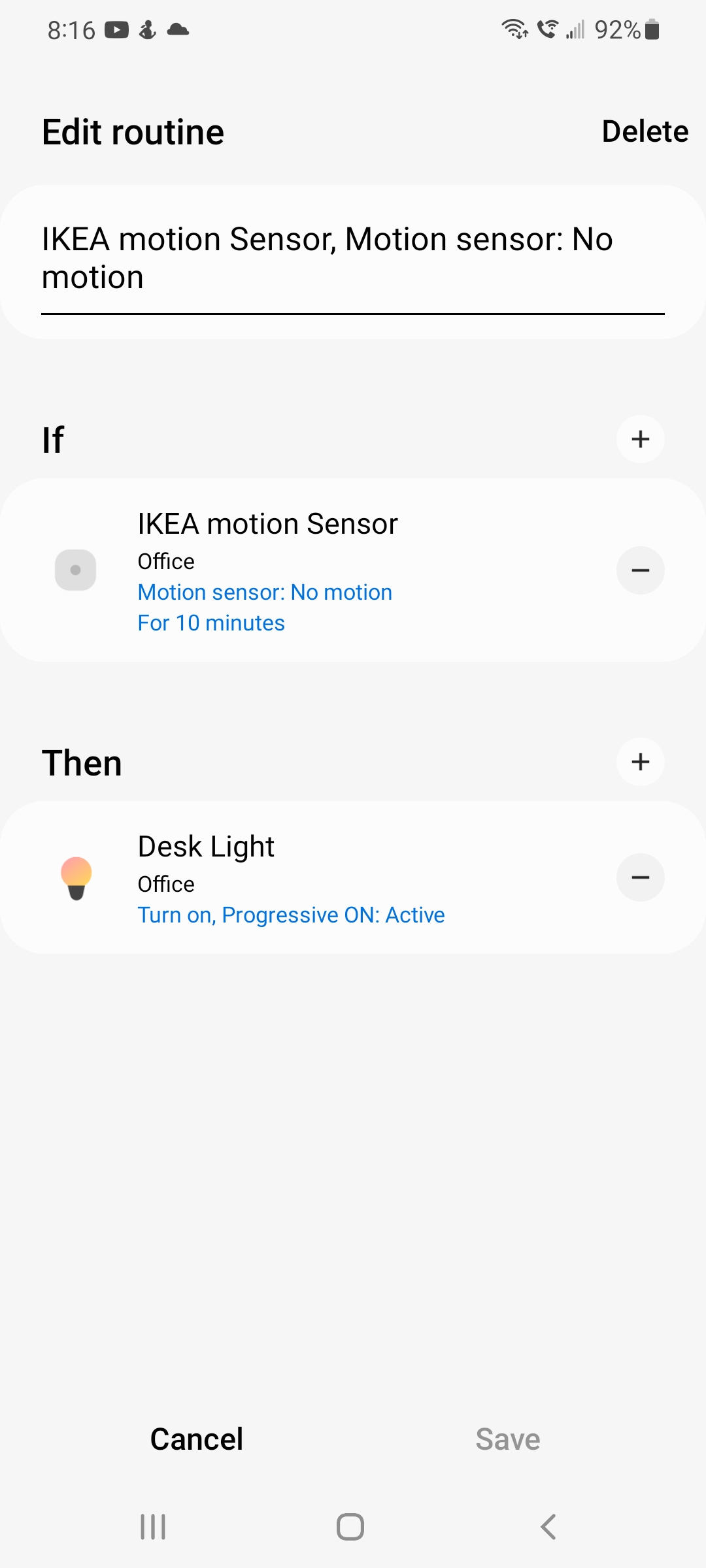Go back with the system back button
Screen dimensions: 706x1568
pyautogui.click(x=548, y=1527)
